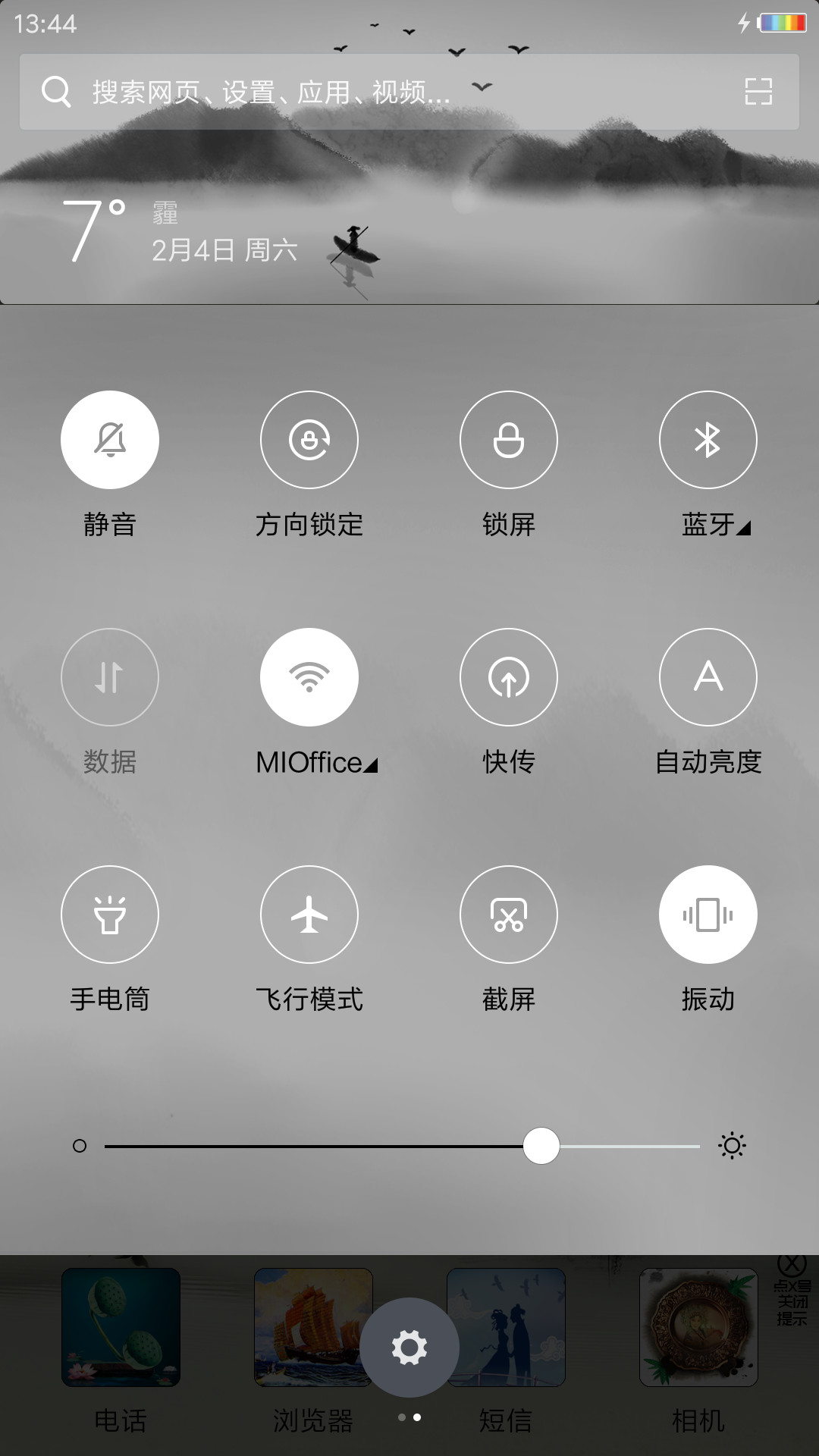The image size is (819, 1456).
Task: Take a screenshot (截屏)
Action: [509, 915]
